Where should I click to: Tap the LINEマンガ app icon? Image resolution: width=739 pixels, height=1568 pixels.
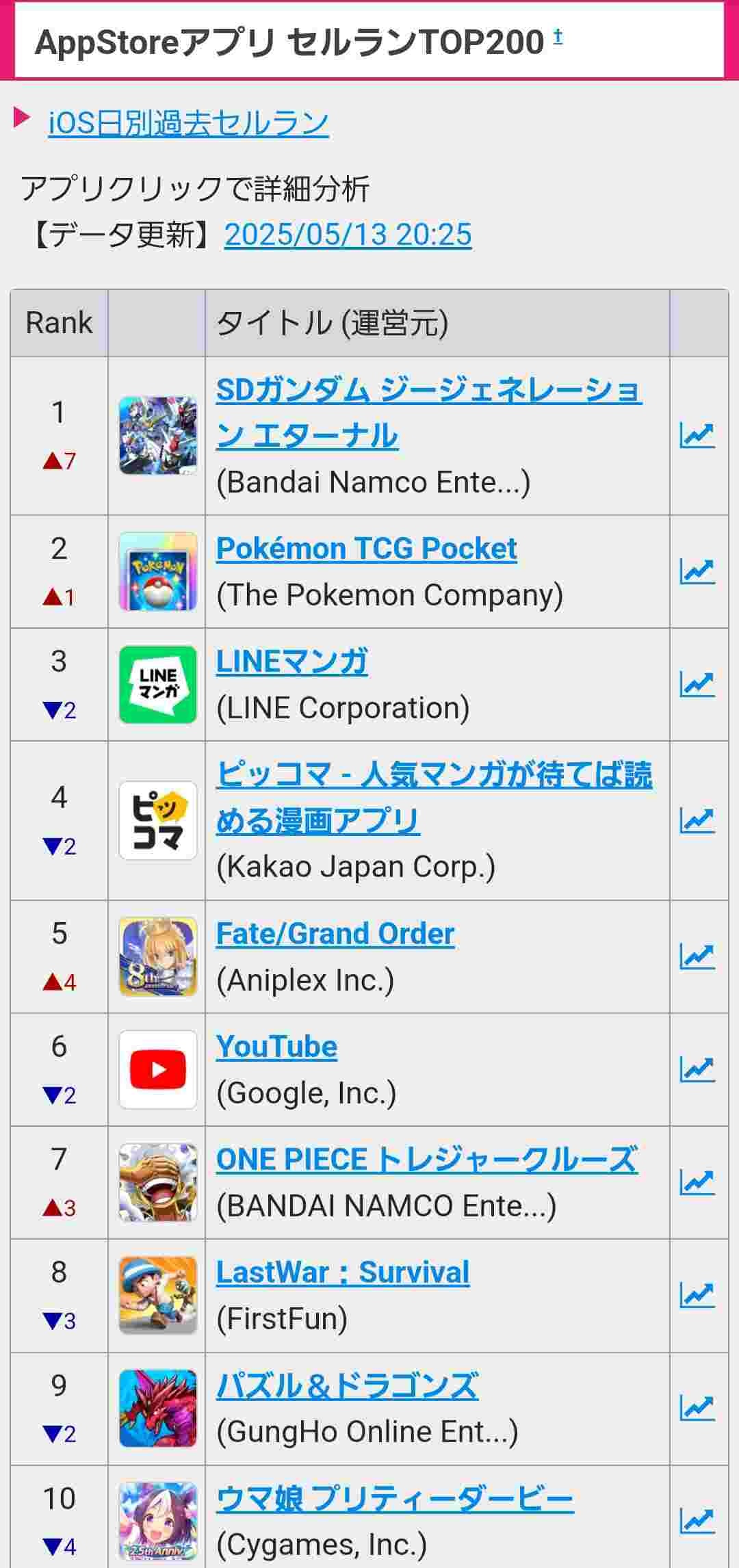[x=157, y=684]
